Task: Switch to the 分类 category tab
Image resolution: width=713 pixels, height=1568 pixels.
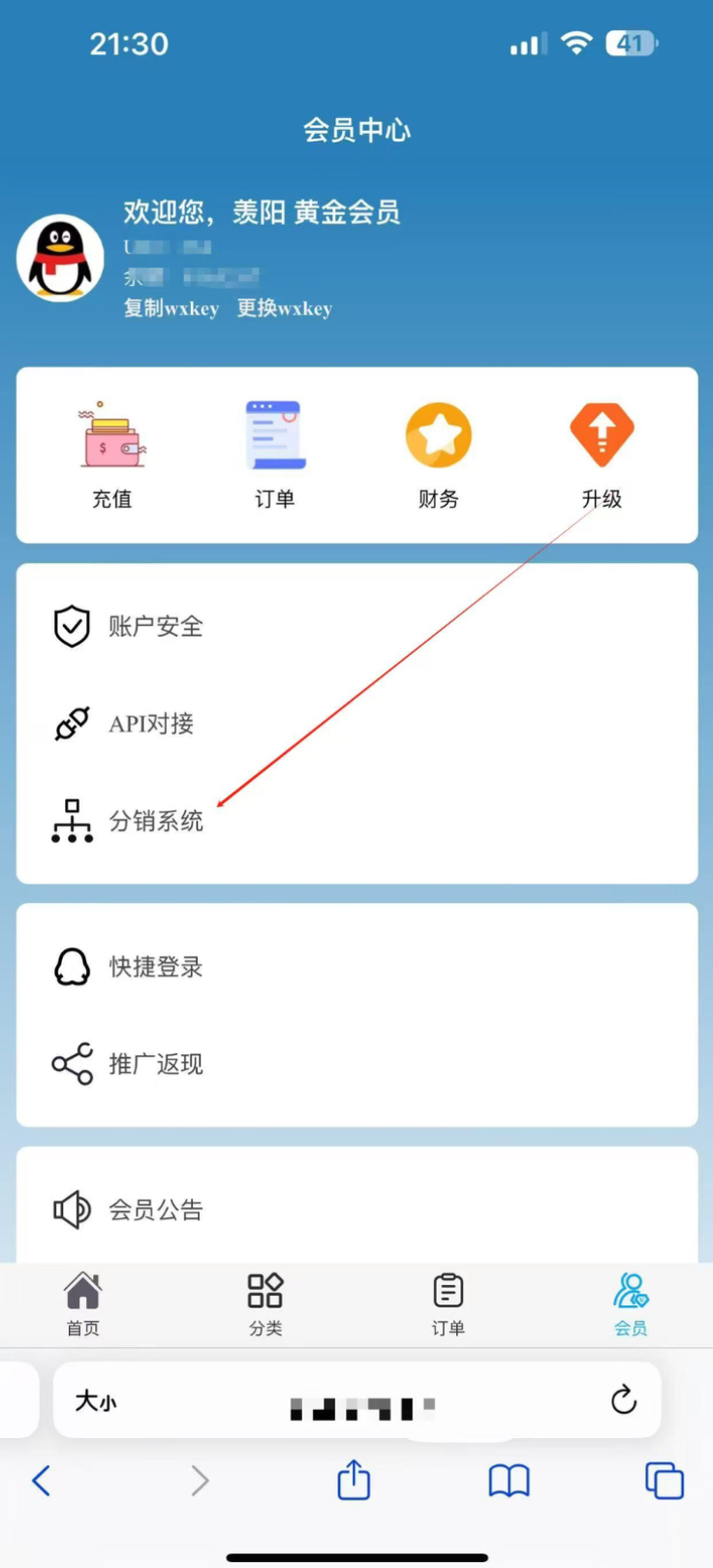Action: pyautogui.click(x=264, y=1303)
